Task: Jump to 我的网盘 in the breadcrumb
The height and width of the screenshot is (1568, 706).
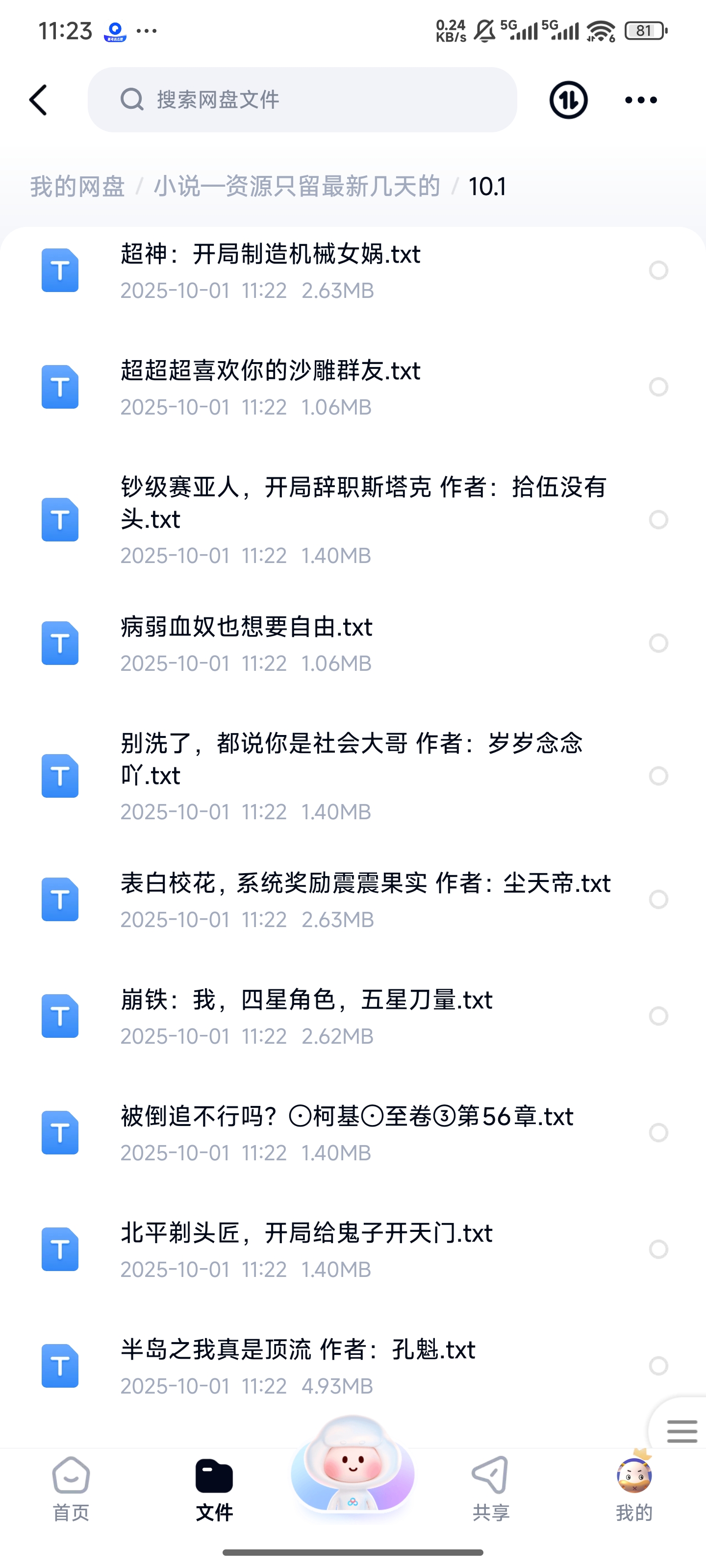Action: (77, 186)
